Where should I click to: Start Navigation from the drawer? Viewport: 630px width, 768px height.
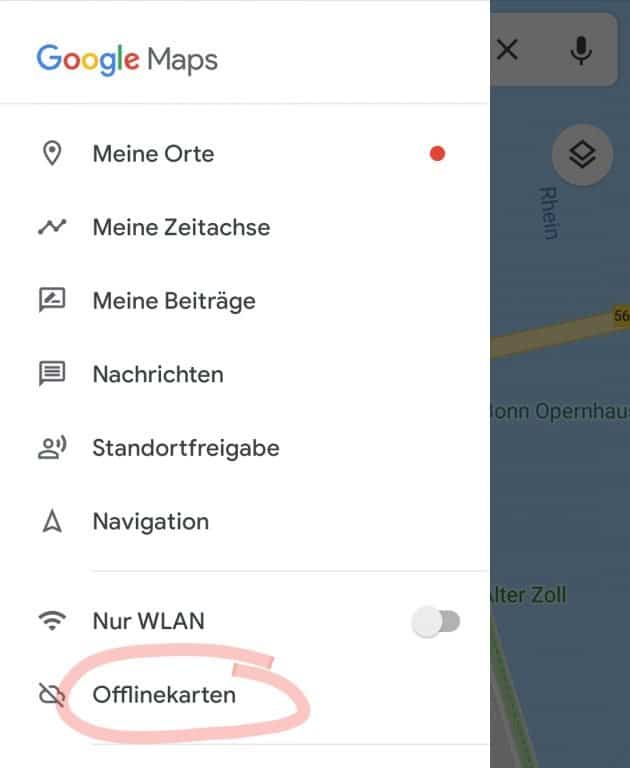150,522
